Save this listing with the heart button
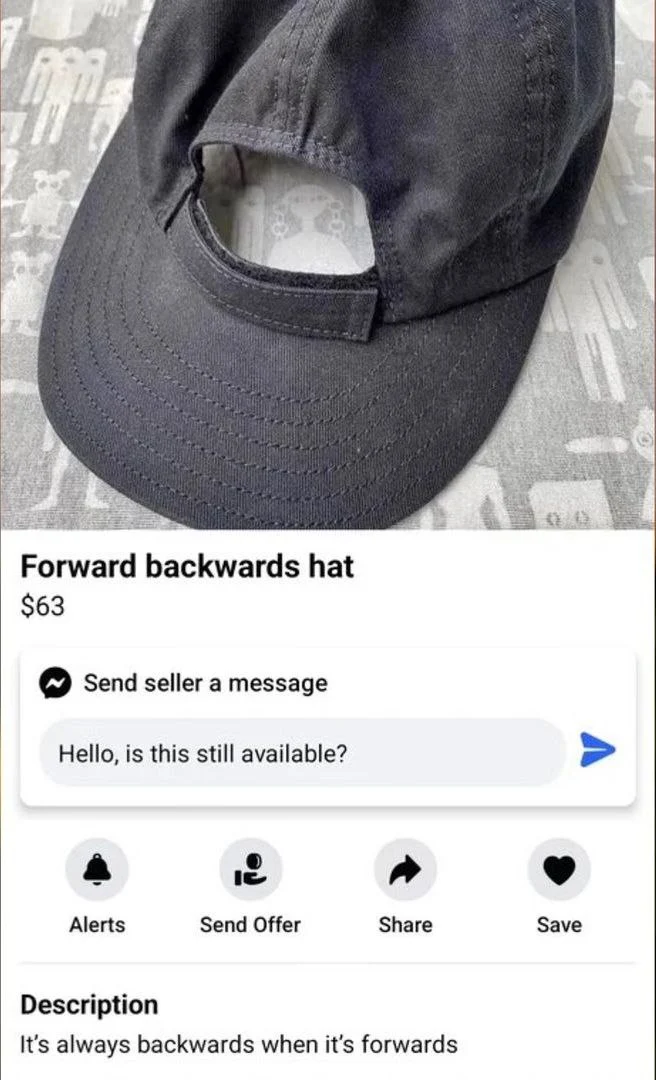Viewport: 656px width, 1080px height. coord(559,869)
